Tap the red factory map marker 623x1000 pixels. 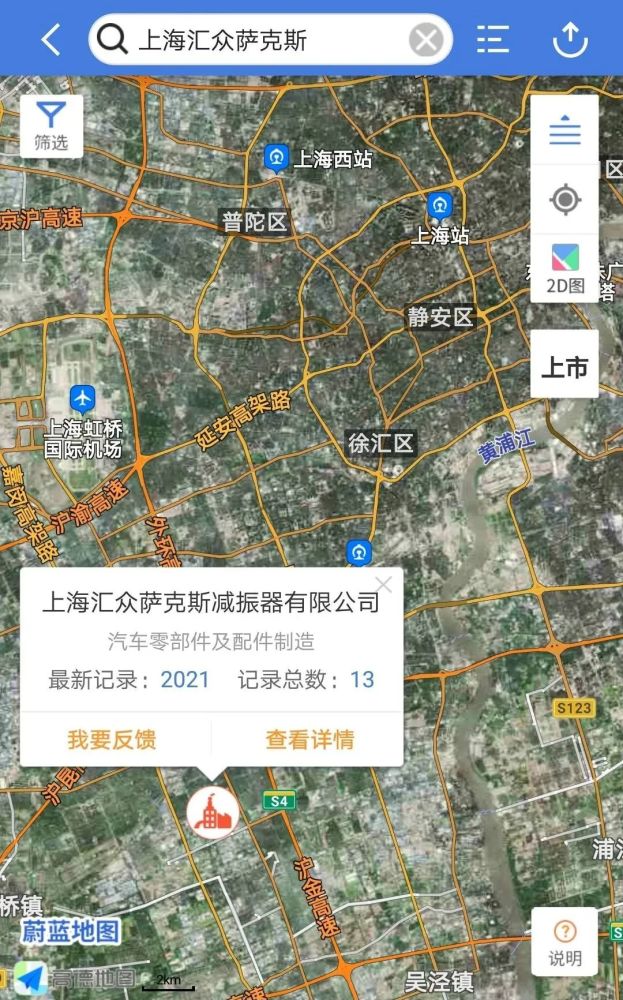point(212,812)
